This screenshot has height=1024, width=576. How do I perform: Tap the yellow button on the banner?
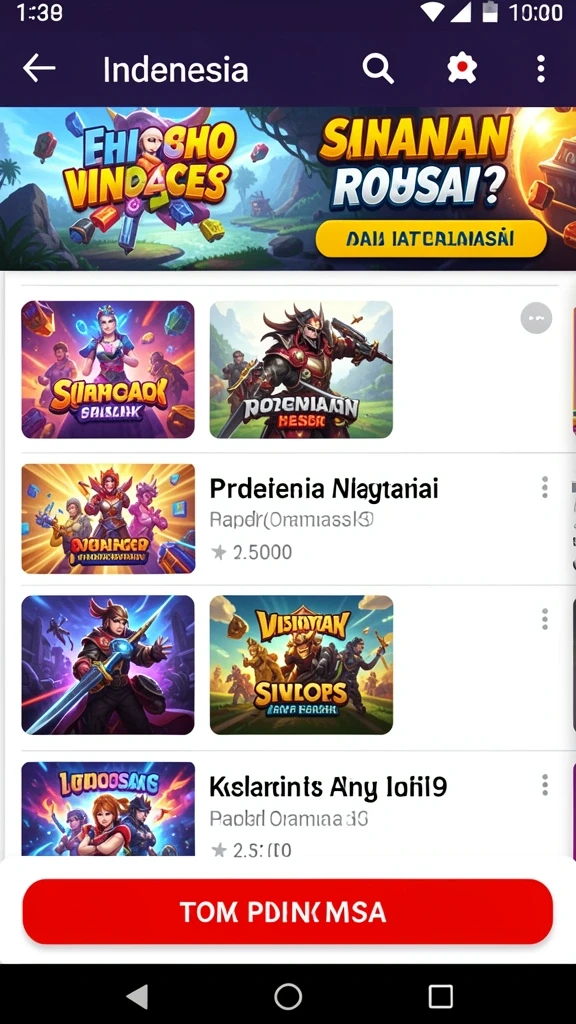coord(431,238)
